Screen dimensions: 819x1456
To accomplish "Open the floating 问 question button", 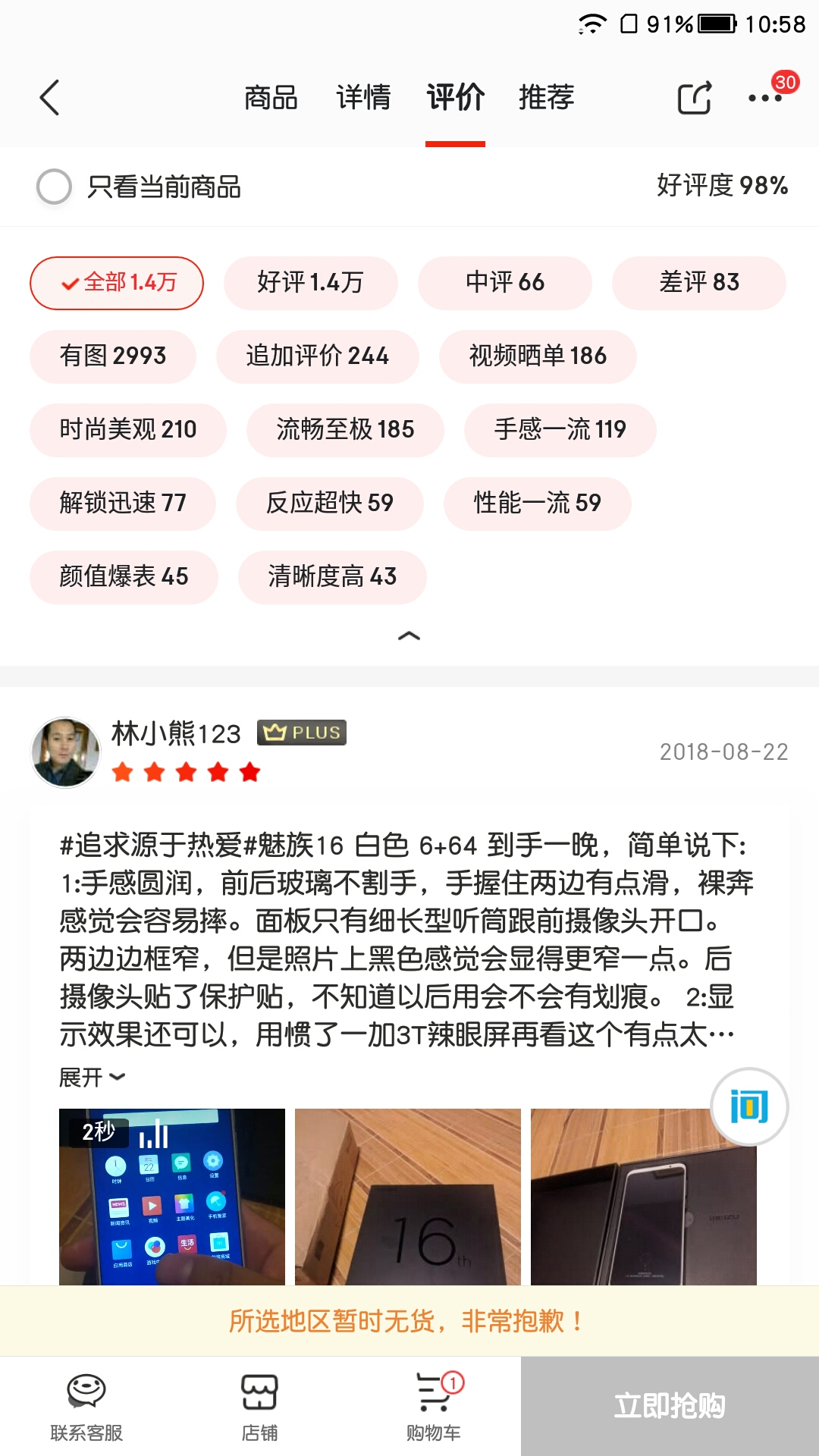I will (x=749, y=1106).
